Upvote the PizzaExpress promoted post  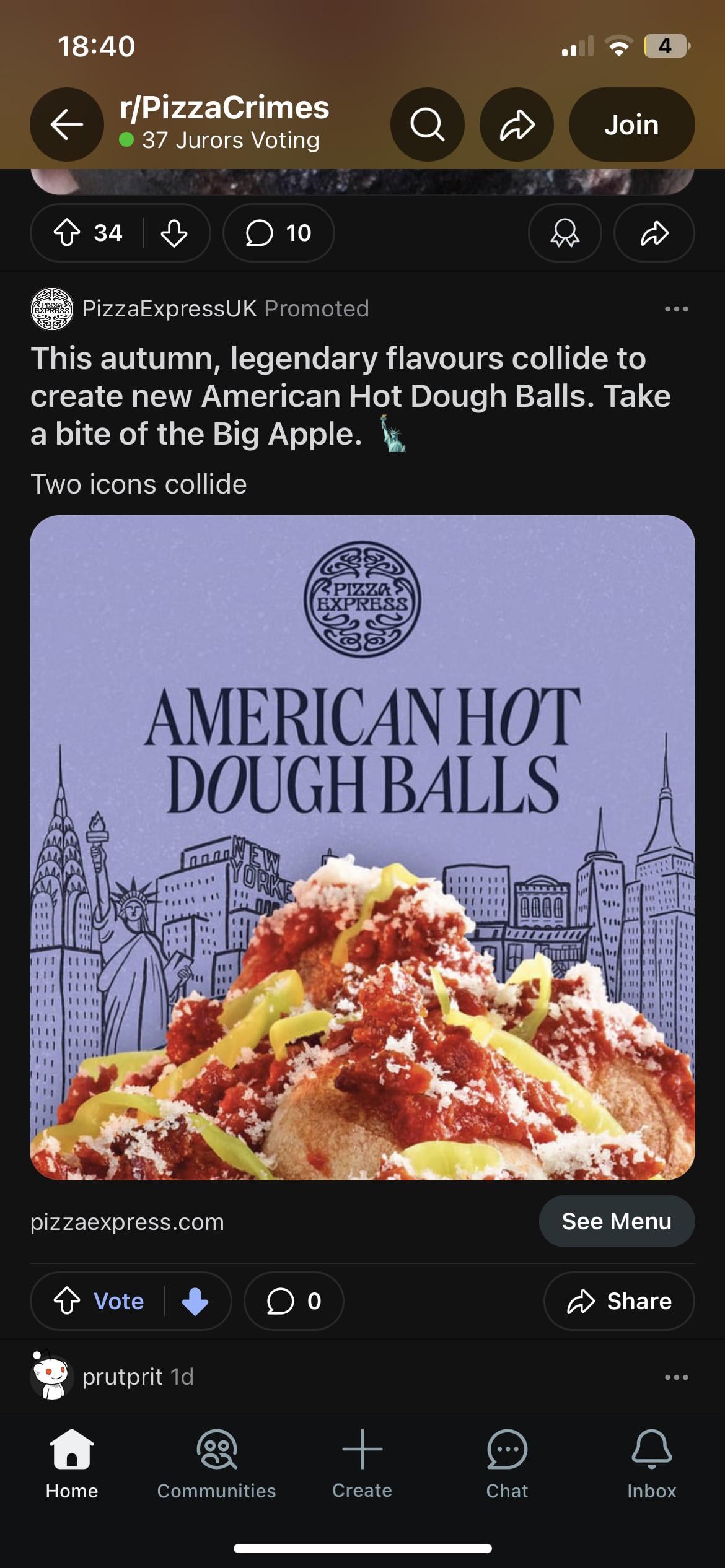[68, 1301]
